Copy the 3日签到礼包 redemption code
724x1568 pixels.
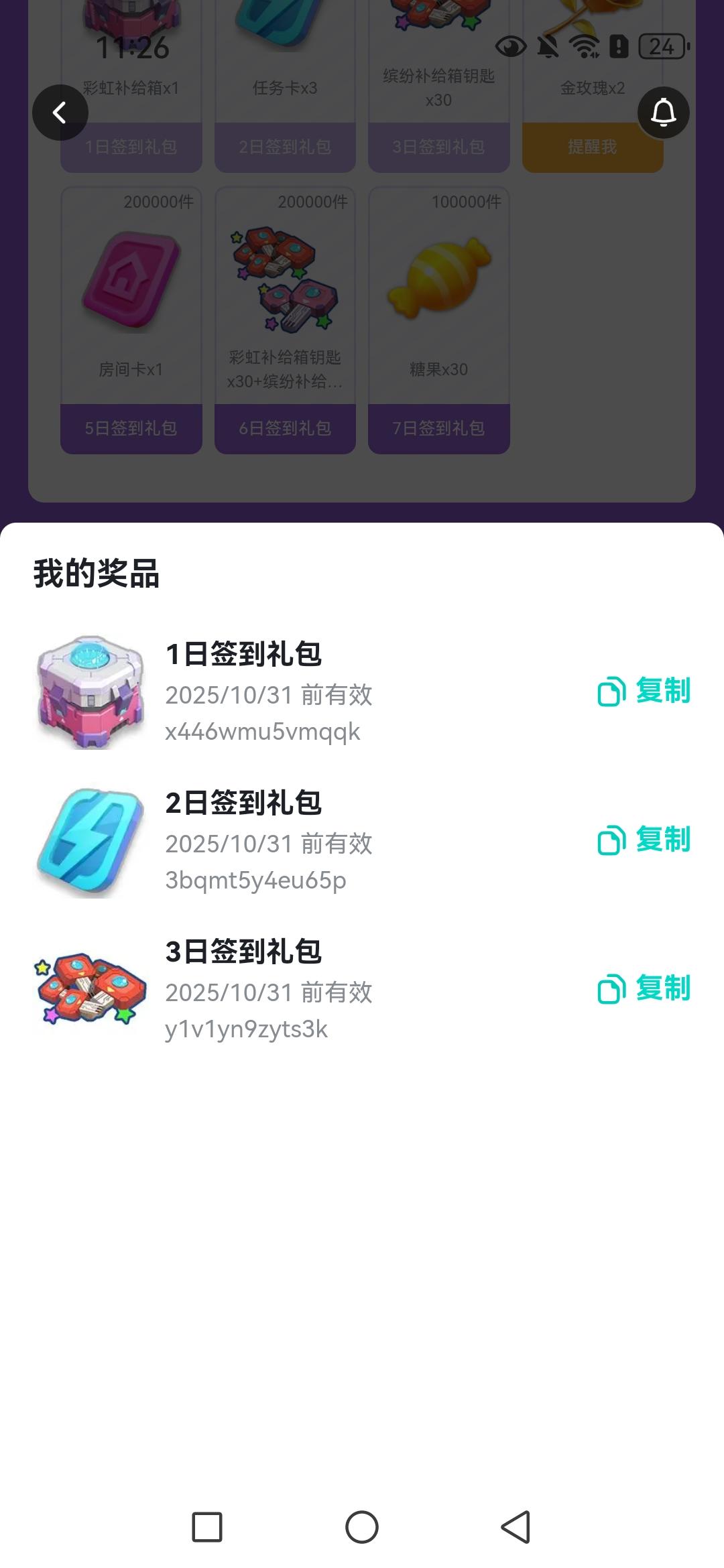(x=644, y=989)
